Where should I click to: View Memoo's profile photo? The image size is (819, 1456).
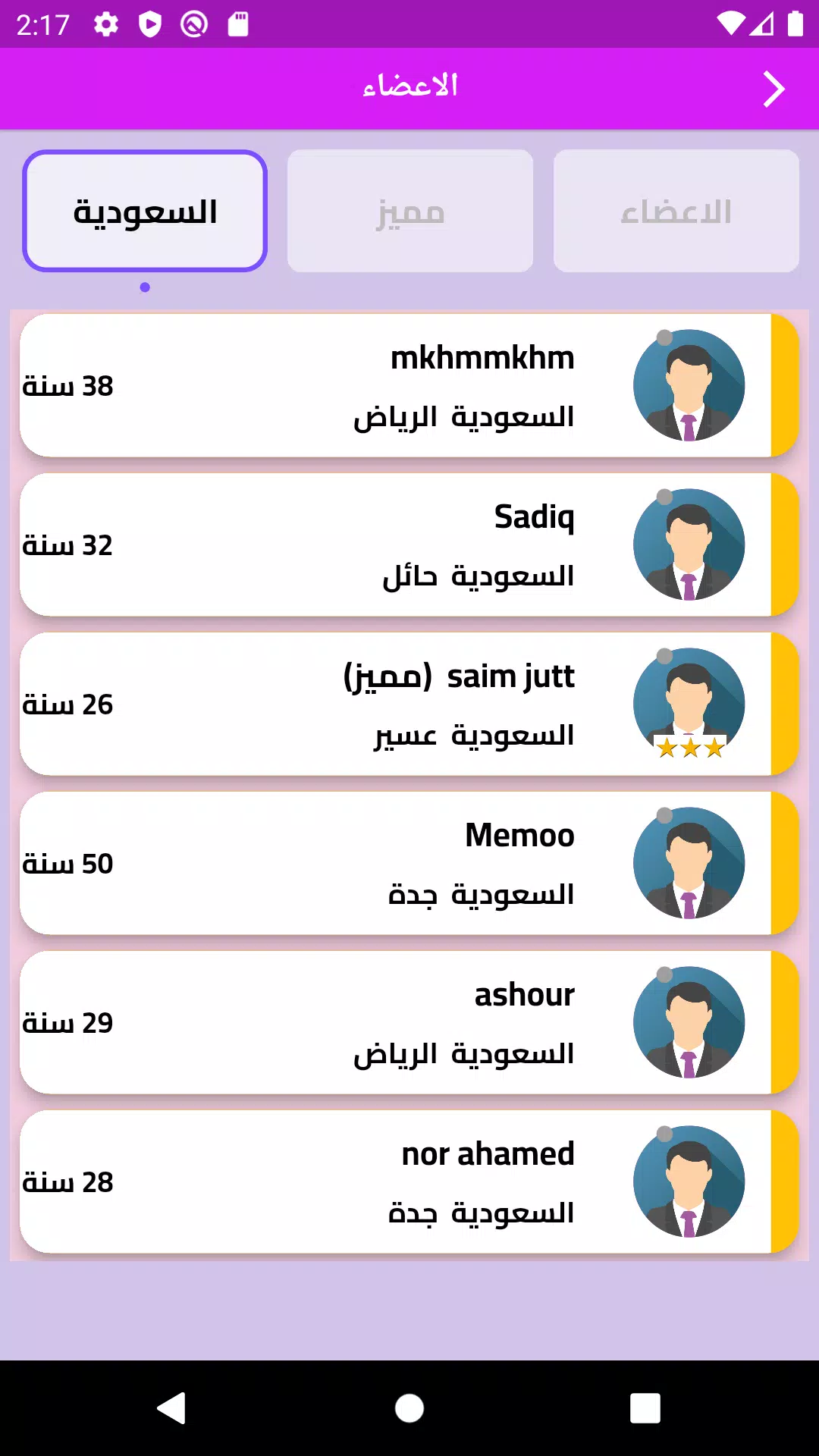tap(689, 863)
